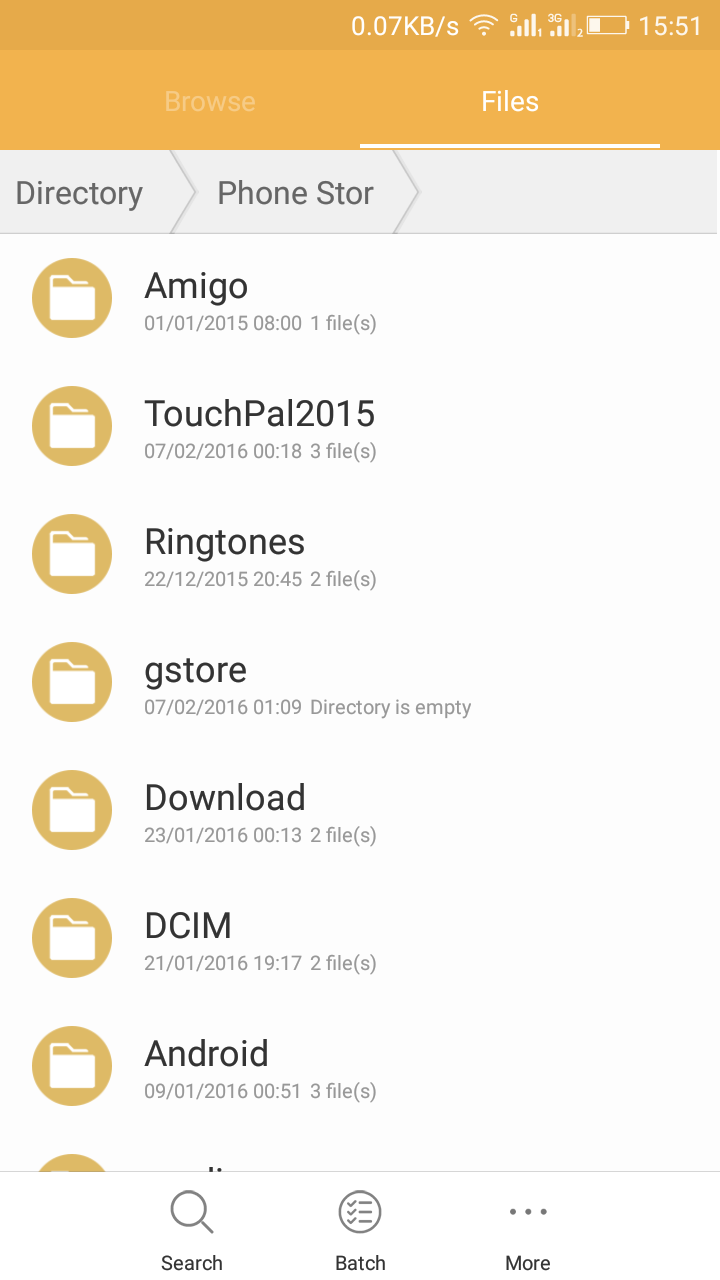Select the Files tab
Screen dimensions: 720x1280
coord(510,102)
